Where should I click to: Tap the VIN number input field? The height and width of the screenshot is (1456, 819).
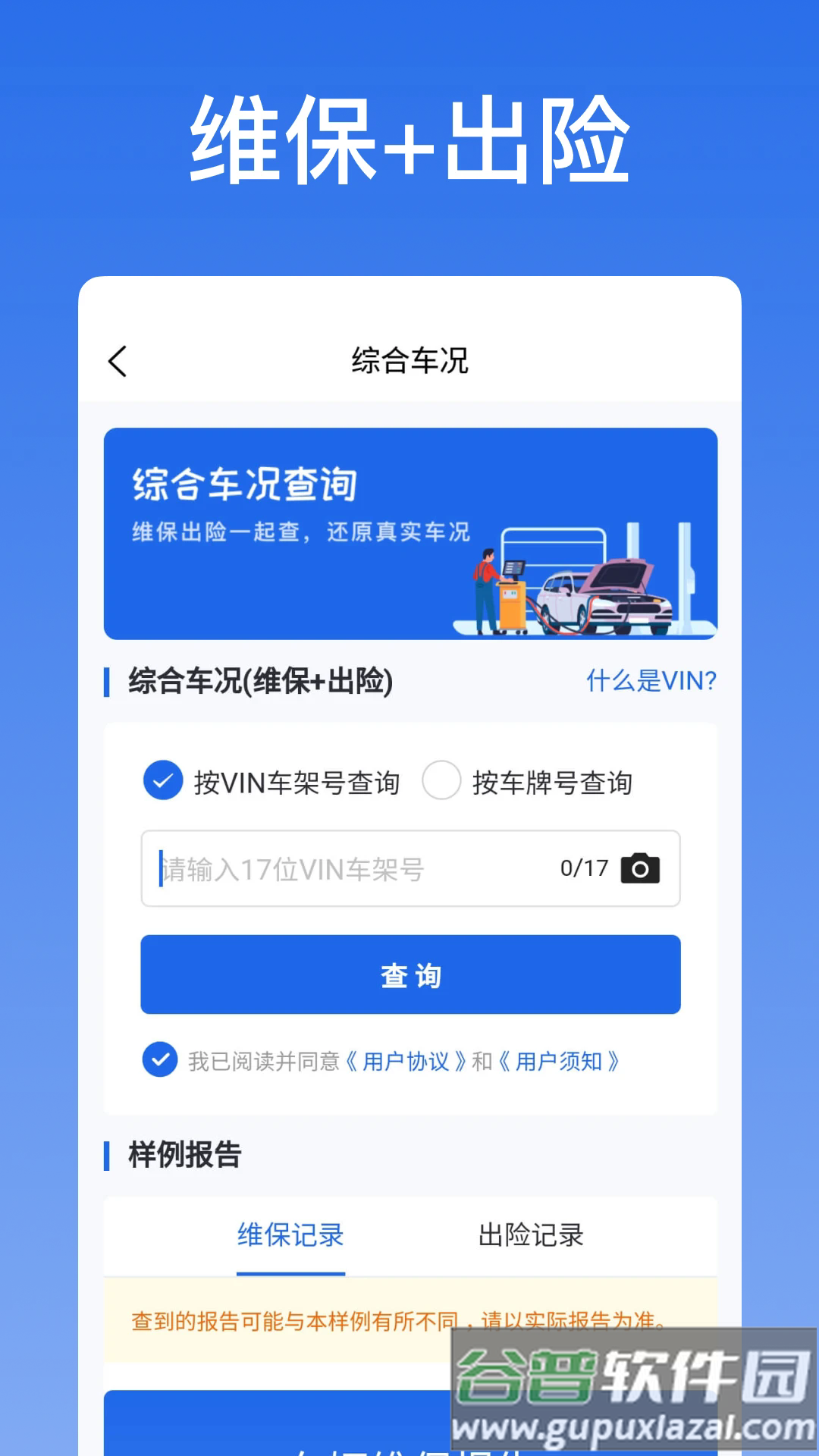coord(318,869)
